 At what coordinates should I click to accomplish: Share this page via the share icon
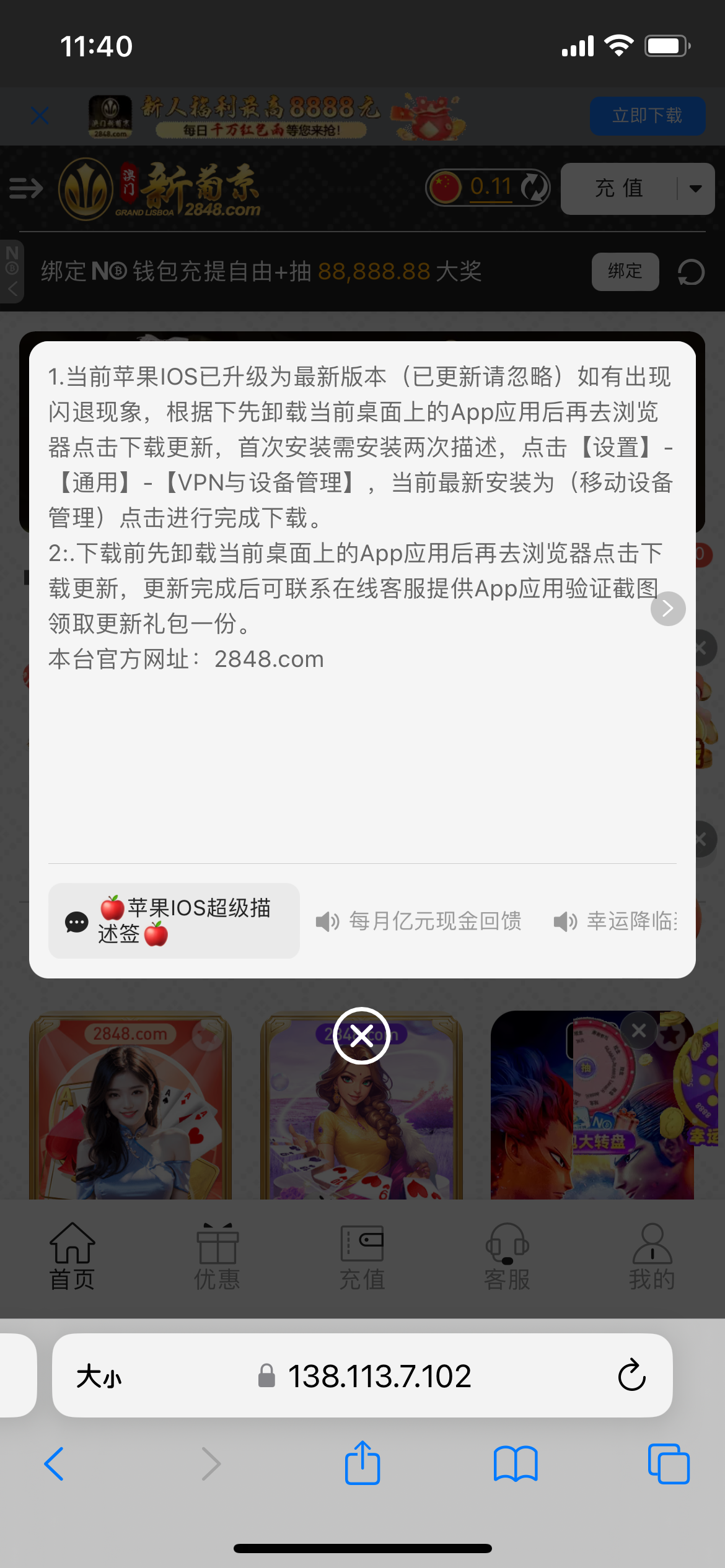[x=362, y=1464]
